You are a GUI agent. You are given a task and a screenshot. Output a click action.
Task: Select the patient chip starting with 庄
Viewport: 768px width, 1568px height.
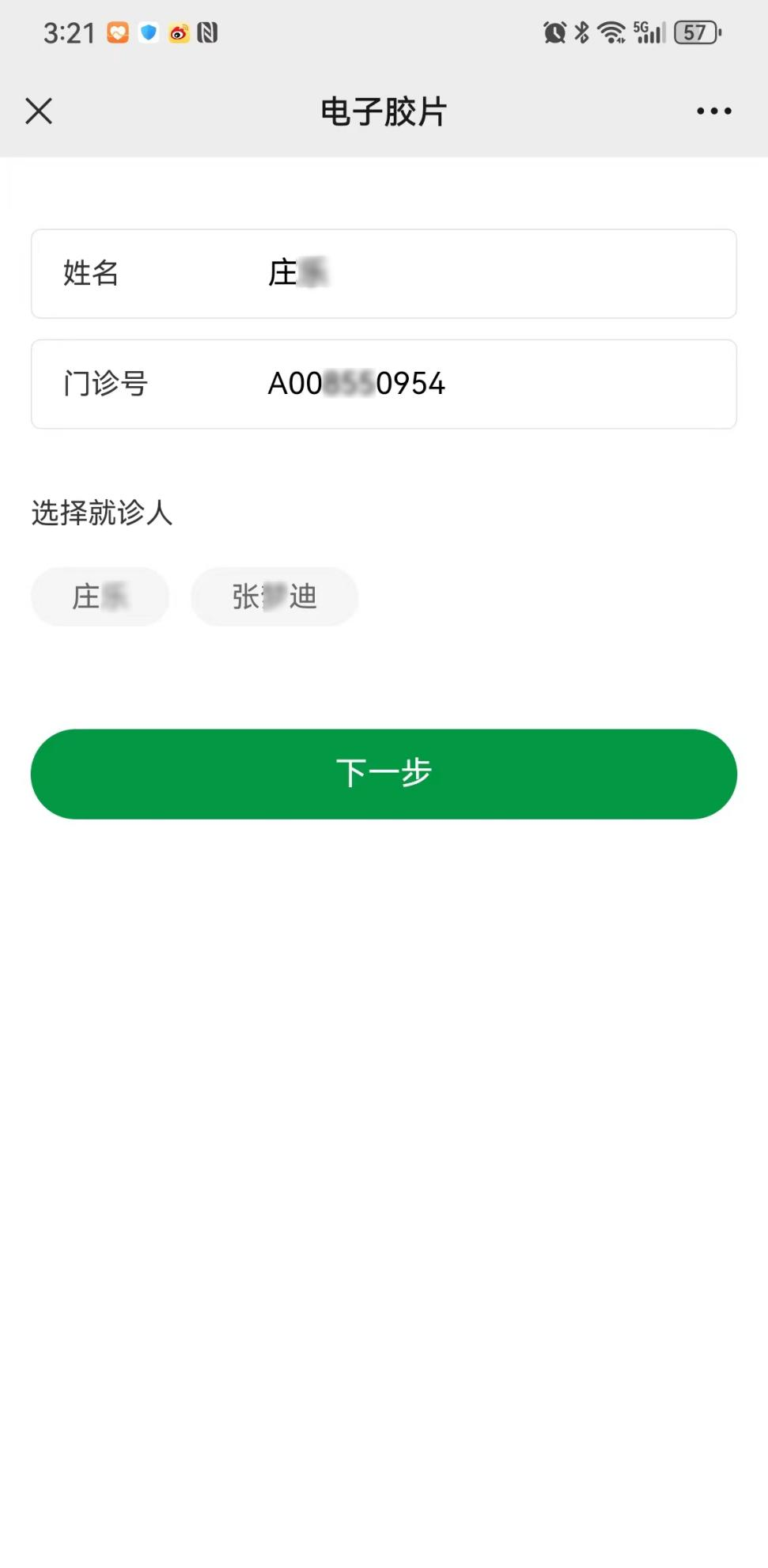100,597
